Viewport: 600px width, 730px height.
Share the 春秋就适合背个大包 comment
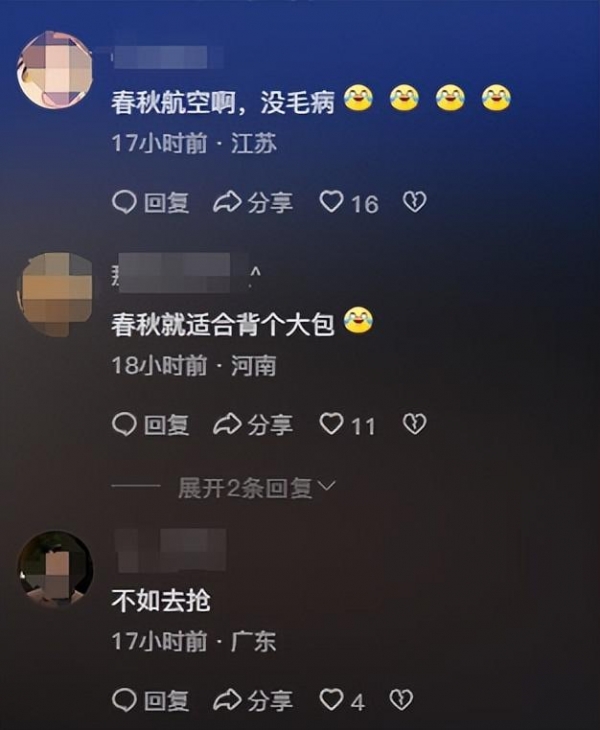click(253, 425)
